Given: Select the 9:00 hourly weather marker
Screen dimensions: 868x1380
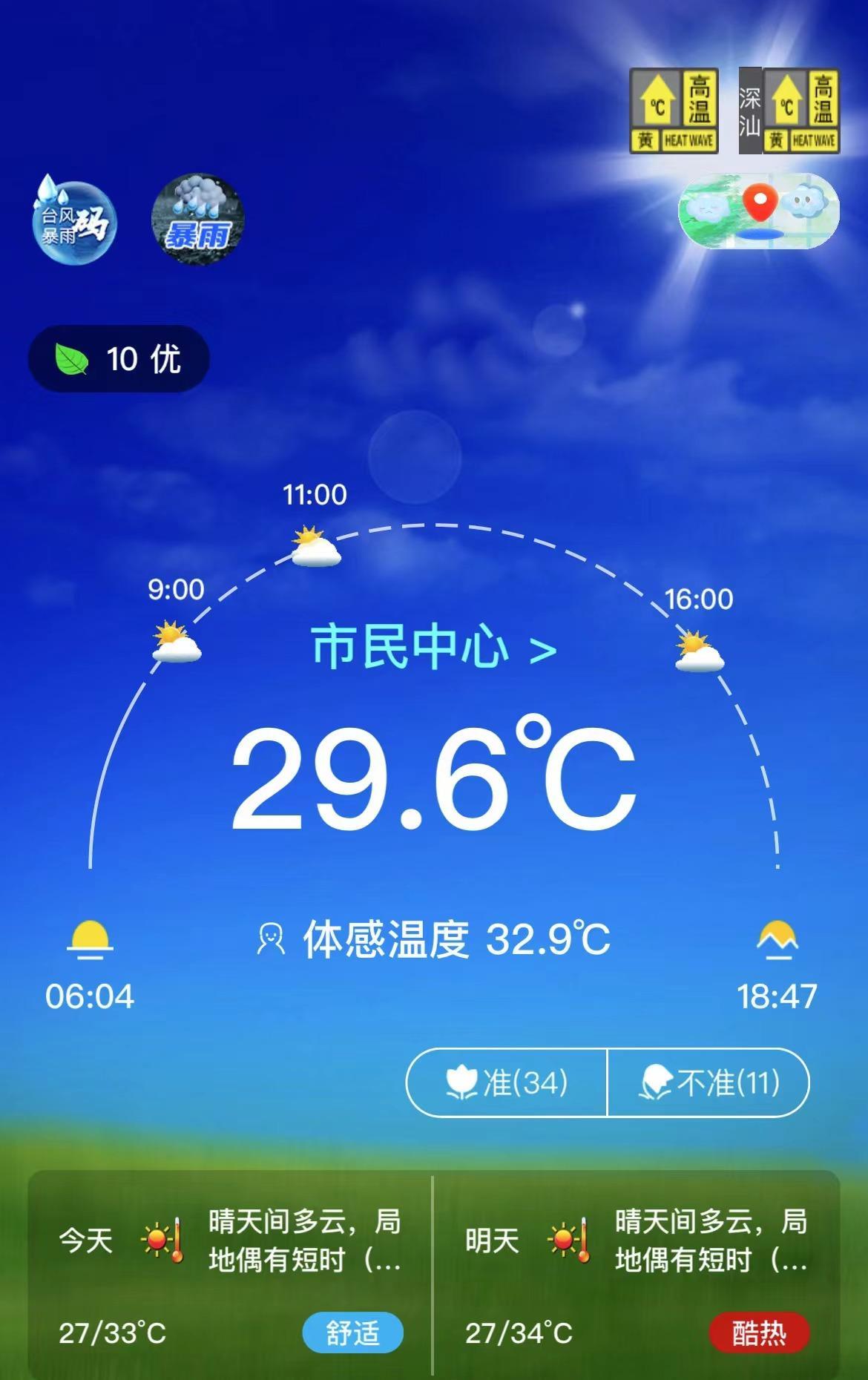Looking at the screenshot, I should [177, 642].
